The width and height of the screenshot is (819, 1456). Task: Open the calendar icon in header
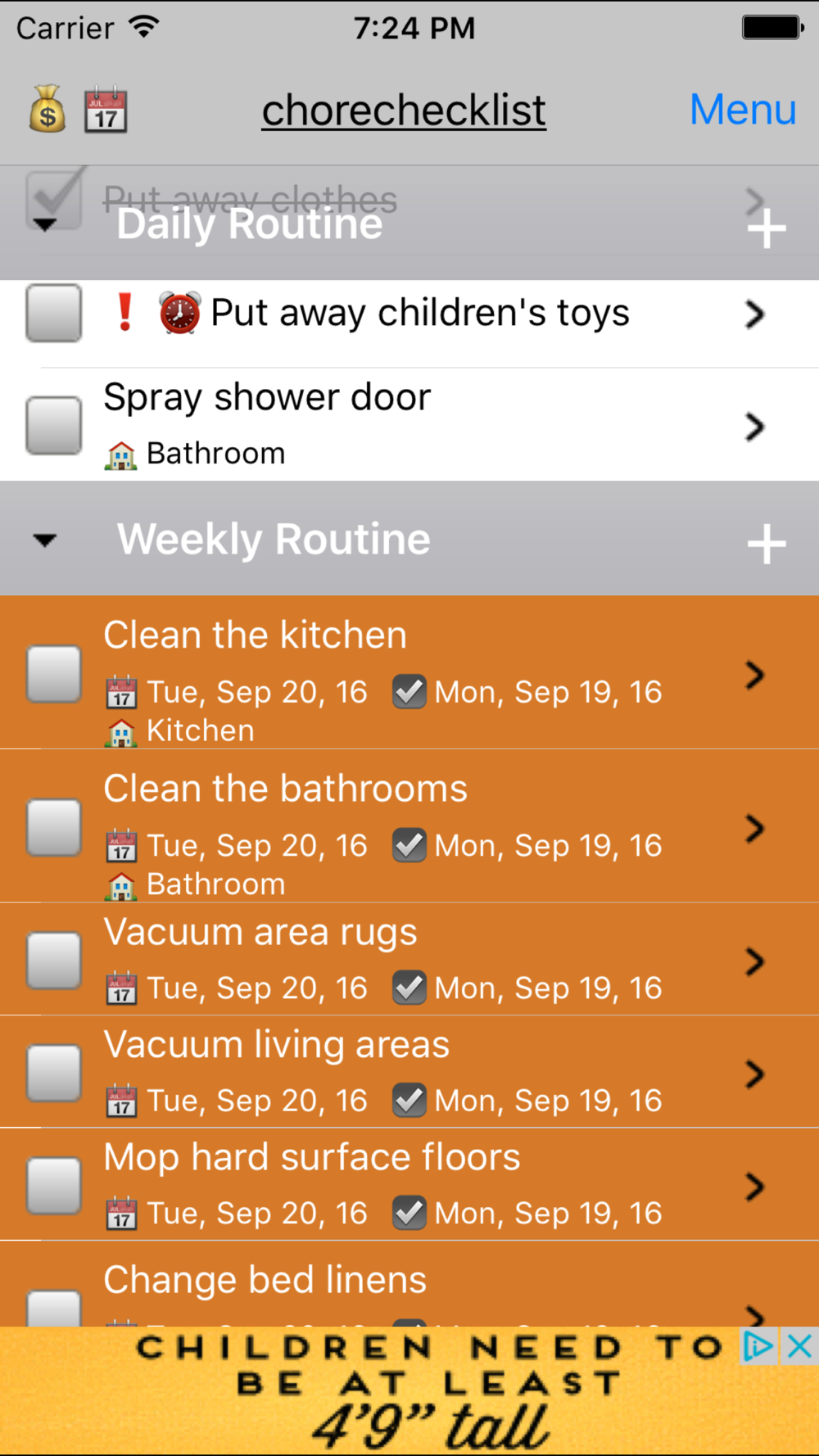tap(106, 110)
